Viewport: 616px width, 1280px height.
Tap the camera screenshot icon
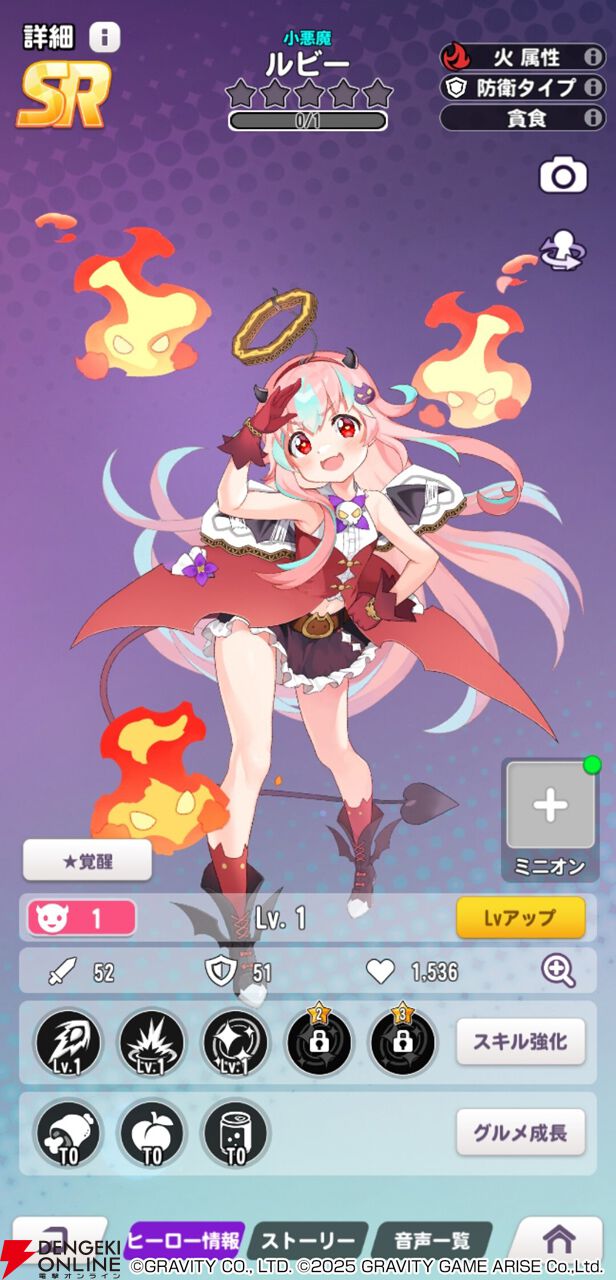[x=563, y=176]
